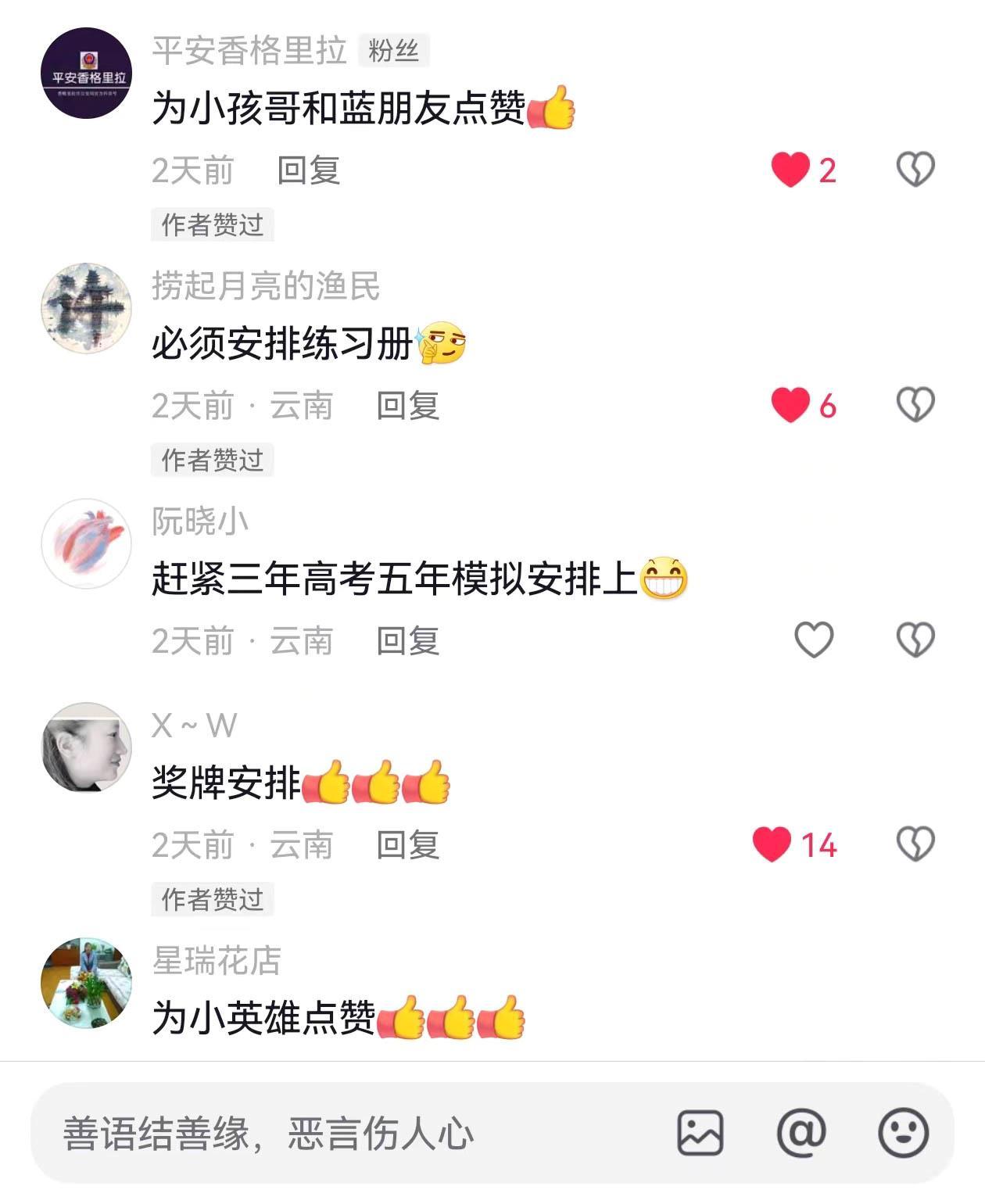
Task: Mention someone with the @ icon
Action: coord(801,1133)
